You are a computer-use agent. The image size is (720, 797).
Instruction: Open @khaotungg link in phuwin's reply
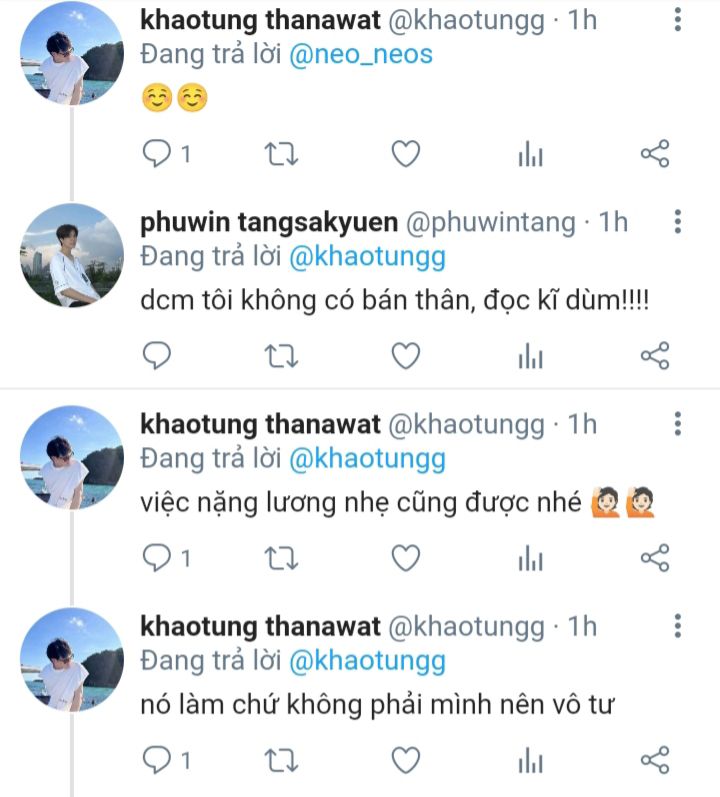click(367, 256)
